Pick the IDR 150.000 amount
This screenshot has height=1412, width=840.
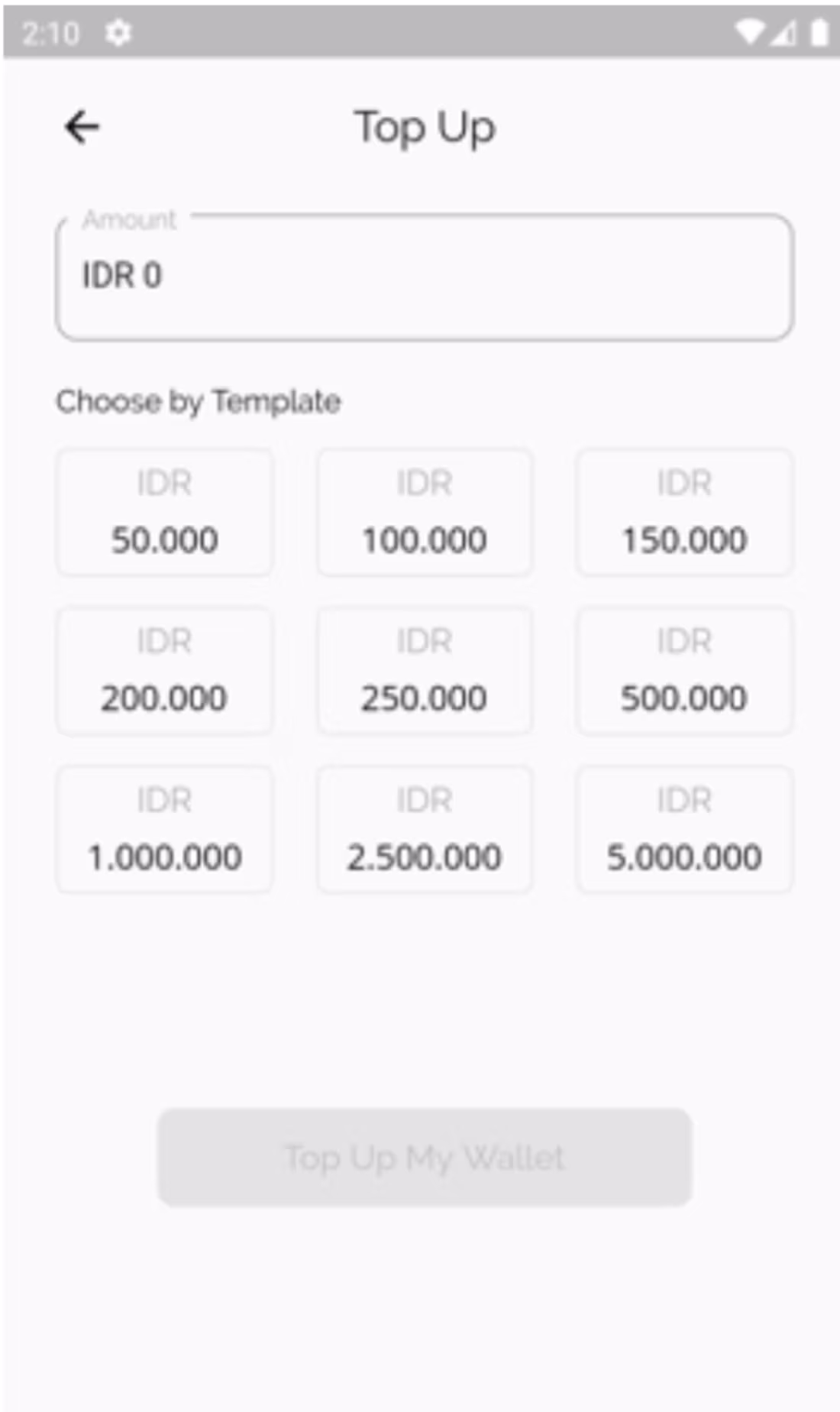(685, 512)
